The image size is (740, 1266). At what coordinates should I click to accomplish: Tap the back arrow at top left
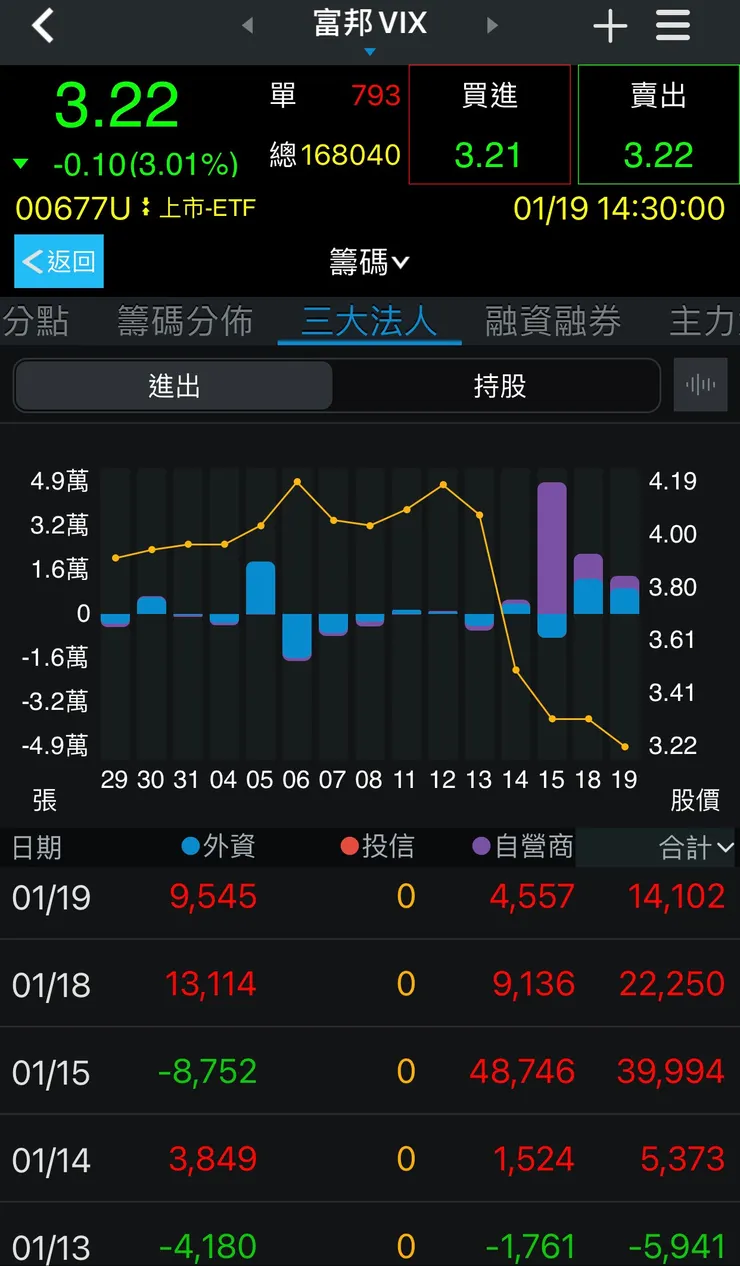[x=42, y=25]
